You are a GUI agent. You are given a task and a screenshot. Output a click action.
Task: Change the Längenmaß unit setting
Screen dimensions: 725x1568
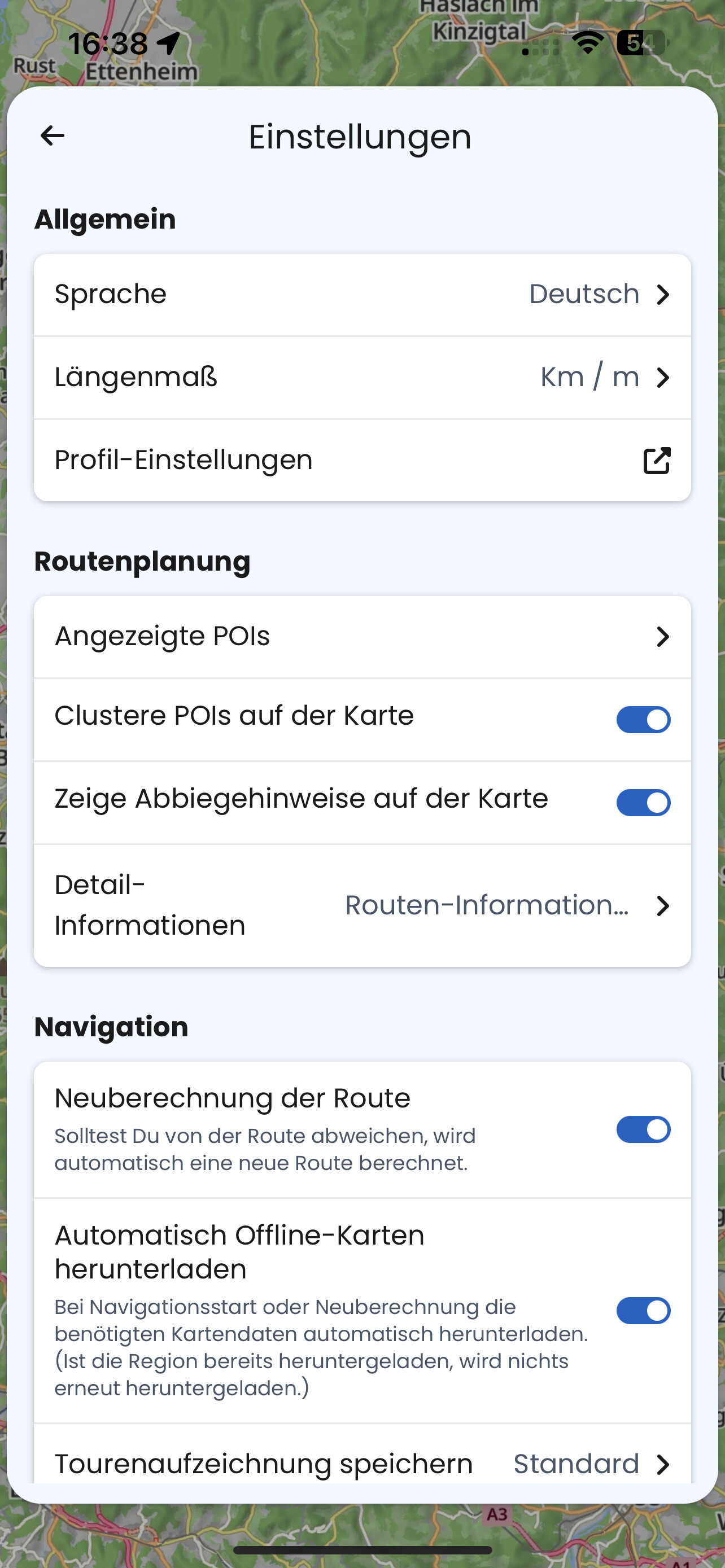362,378
